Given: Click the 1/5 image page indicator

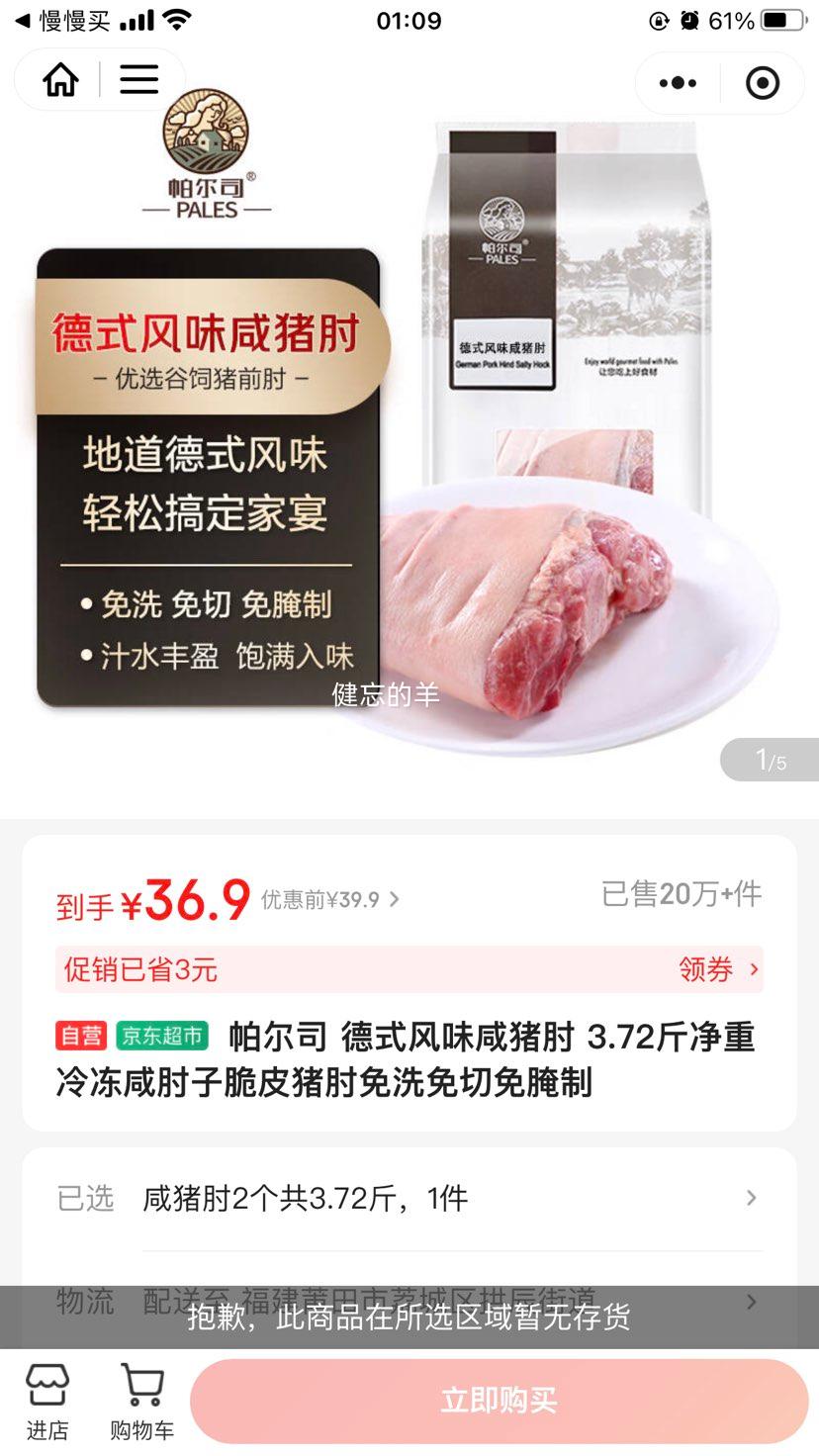Looking at the screenshot, I should (x=770, y=760).
